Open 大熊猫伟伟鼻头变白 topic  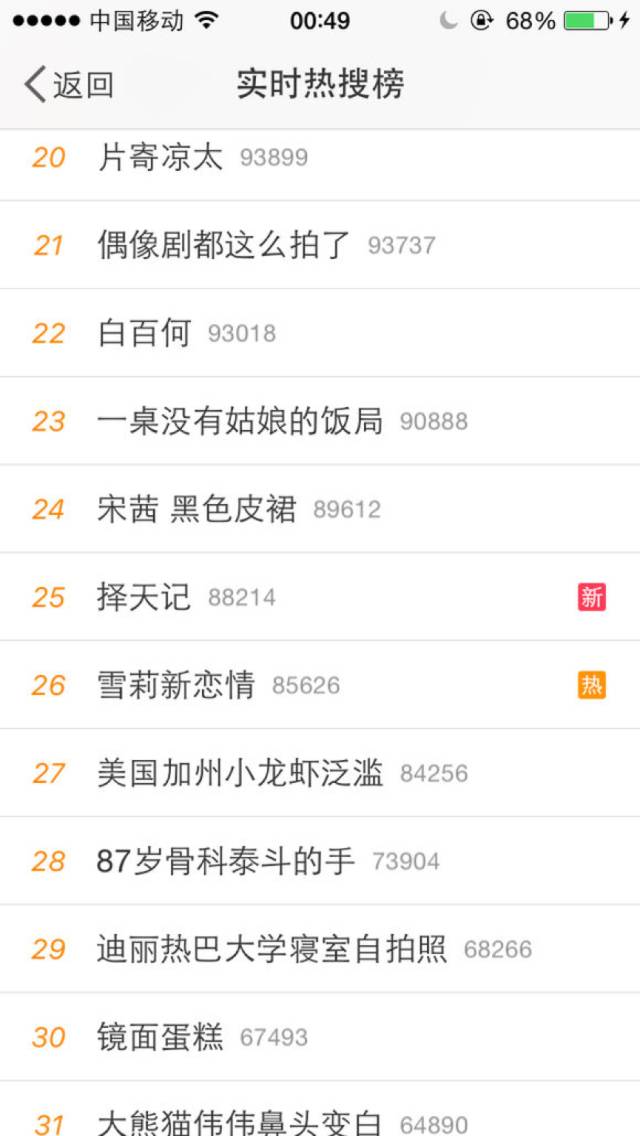coord(240,1122)
